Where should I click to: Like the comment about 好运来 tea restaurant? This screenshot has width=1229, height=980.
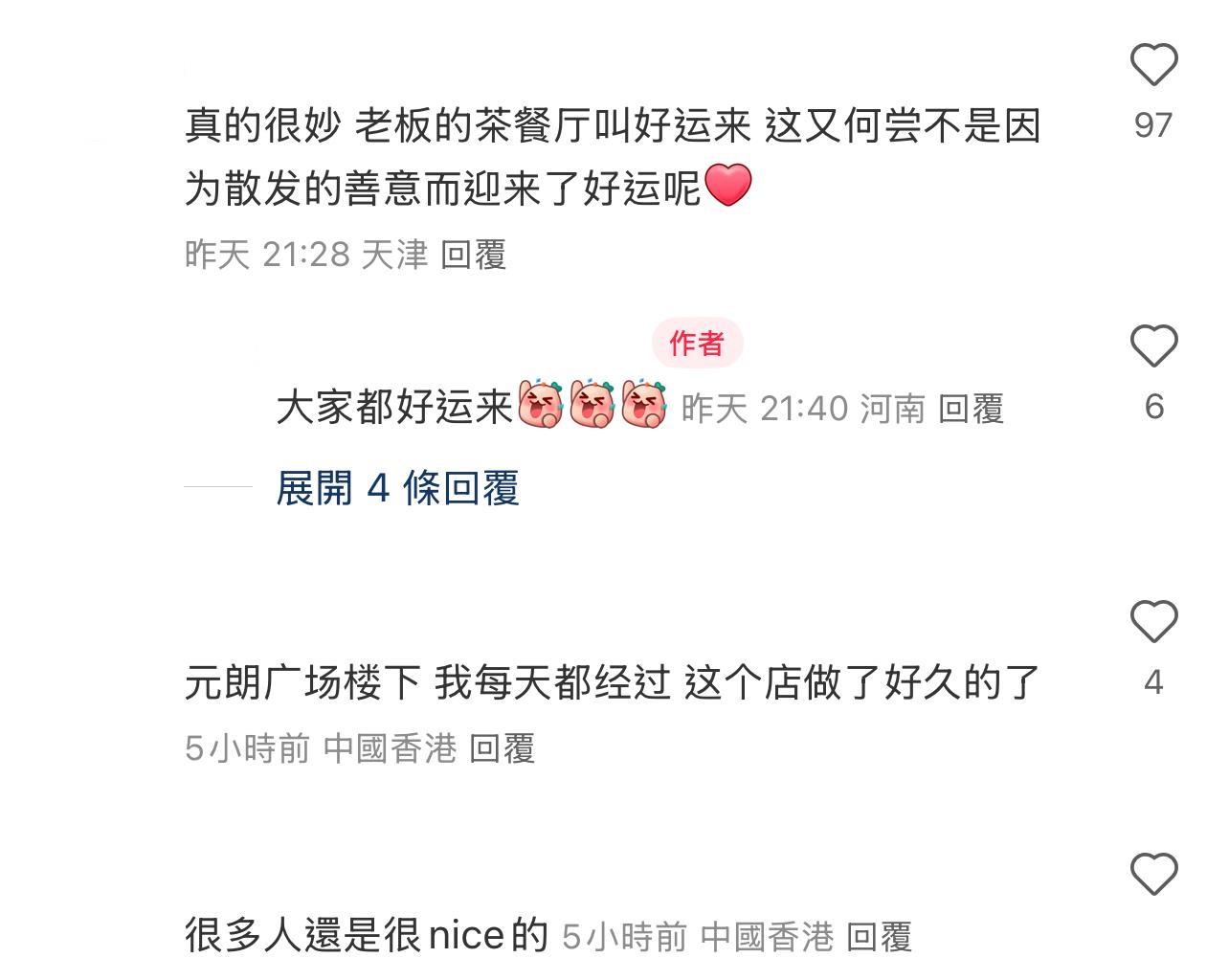coord(1153,66)
